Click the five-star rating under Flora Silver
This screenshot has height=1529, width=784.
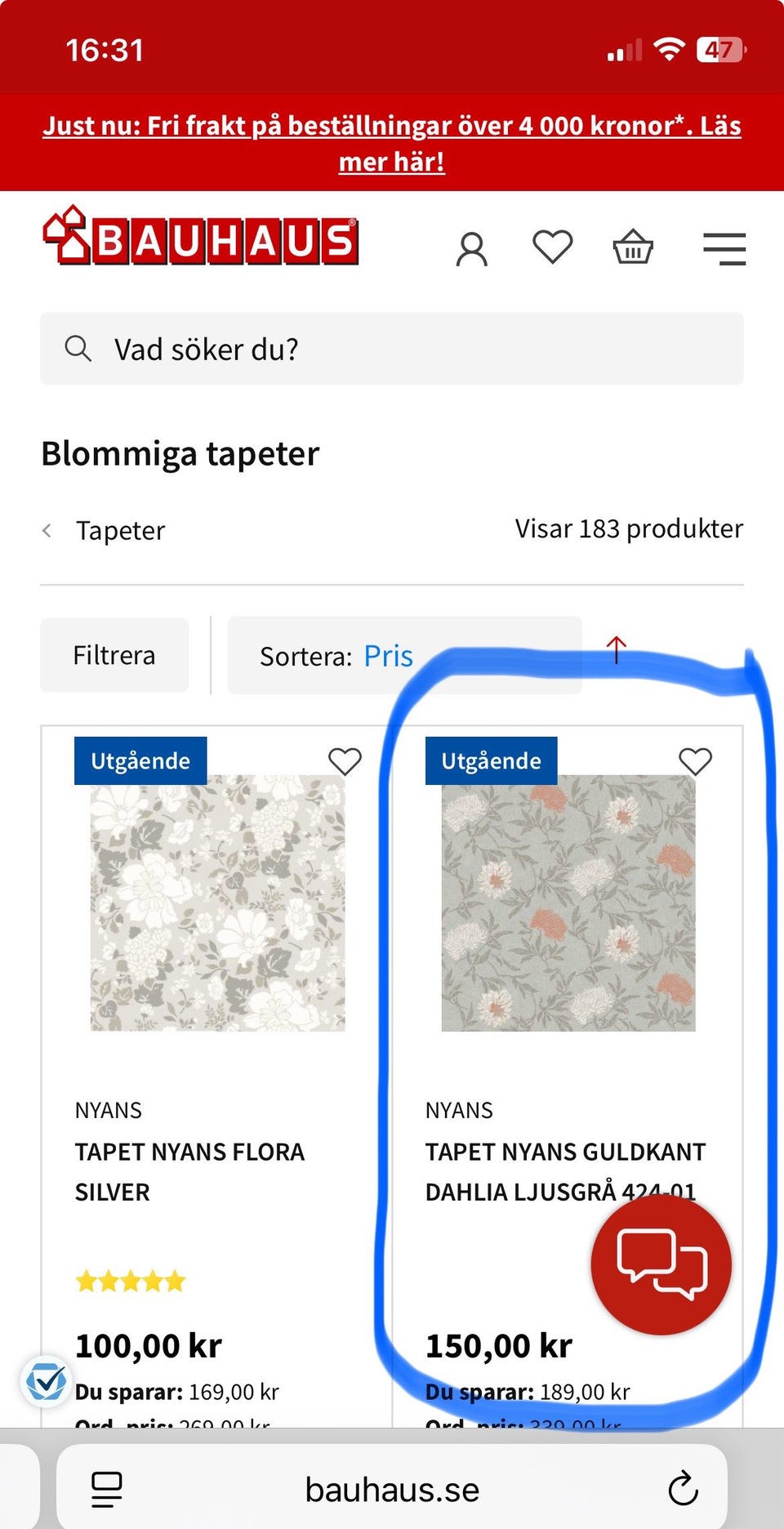tap(129, 1282)
